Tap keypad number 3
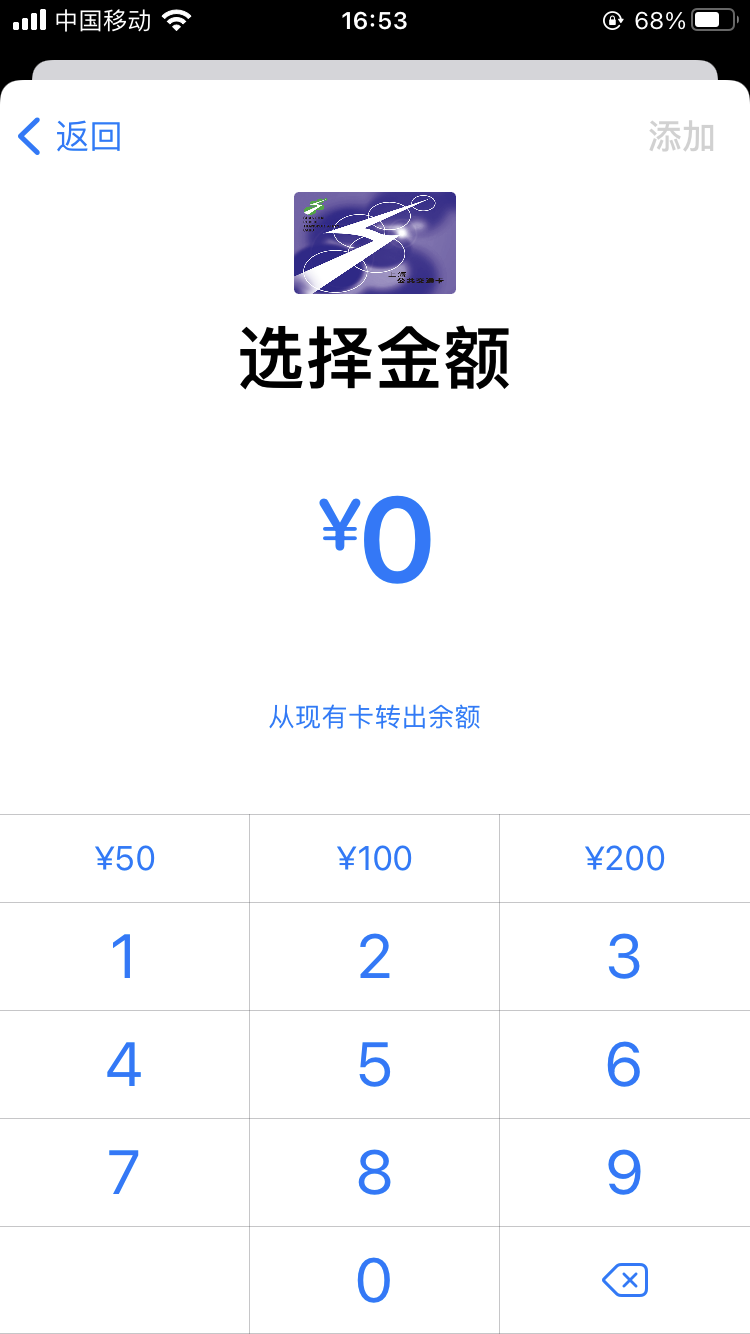The height and width of the screenshot is (1334, 750). 624,957
